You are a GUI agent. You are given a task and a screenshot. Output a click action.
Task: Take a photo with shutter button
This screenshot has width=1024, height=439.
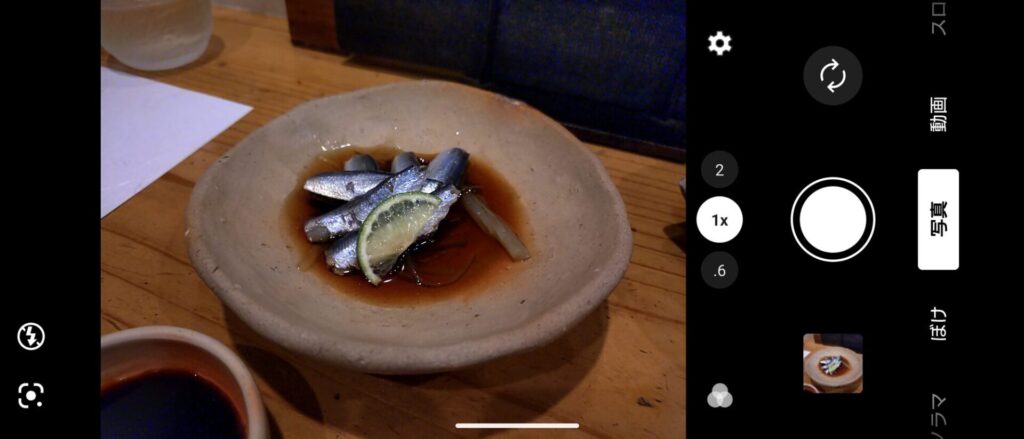[x=832, y=219]
